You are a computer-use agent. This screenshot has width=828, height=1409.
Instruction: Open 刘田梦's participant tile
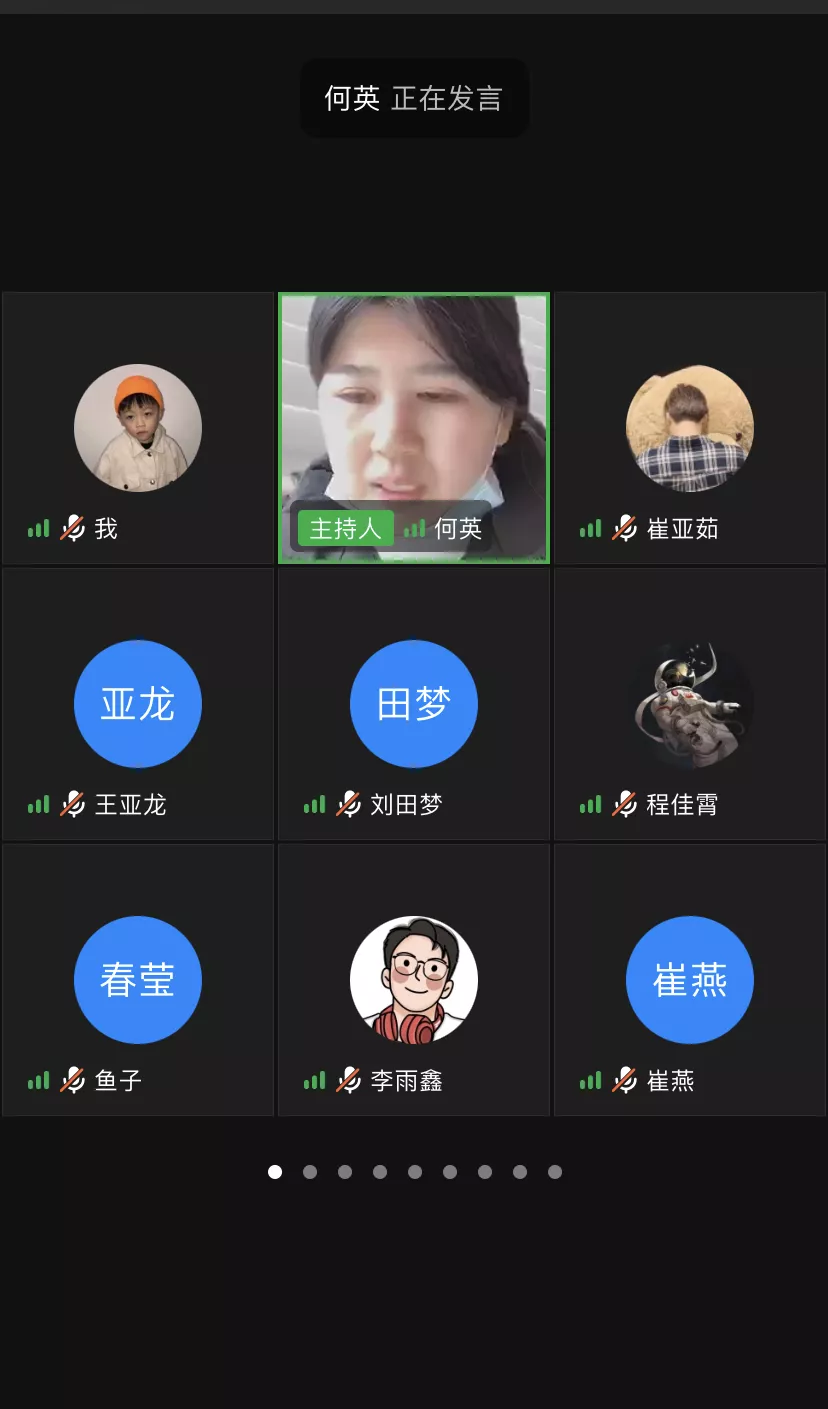coord(414,704)
